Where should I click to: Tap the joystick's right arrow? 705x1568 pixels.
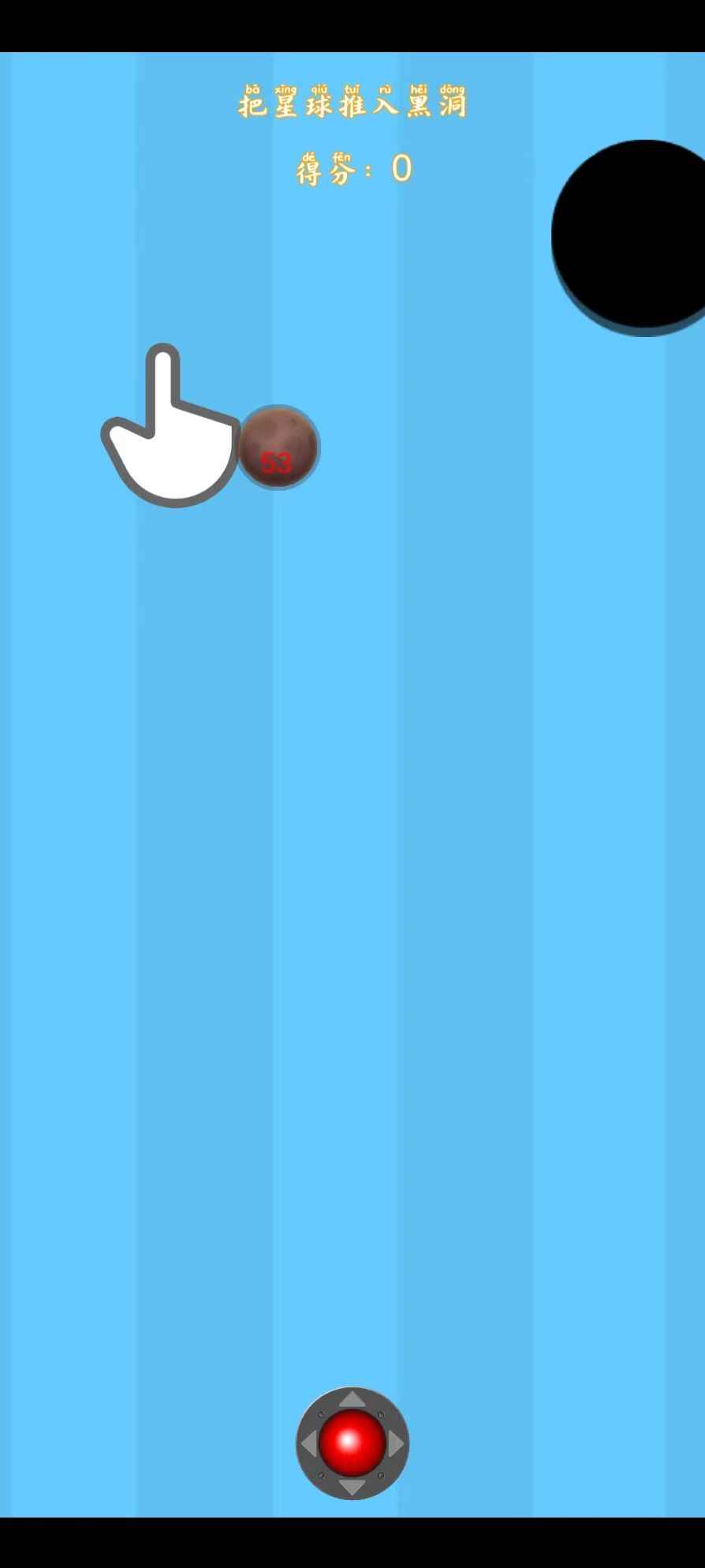396,1443
